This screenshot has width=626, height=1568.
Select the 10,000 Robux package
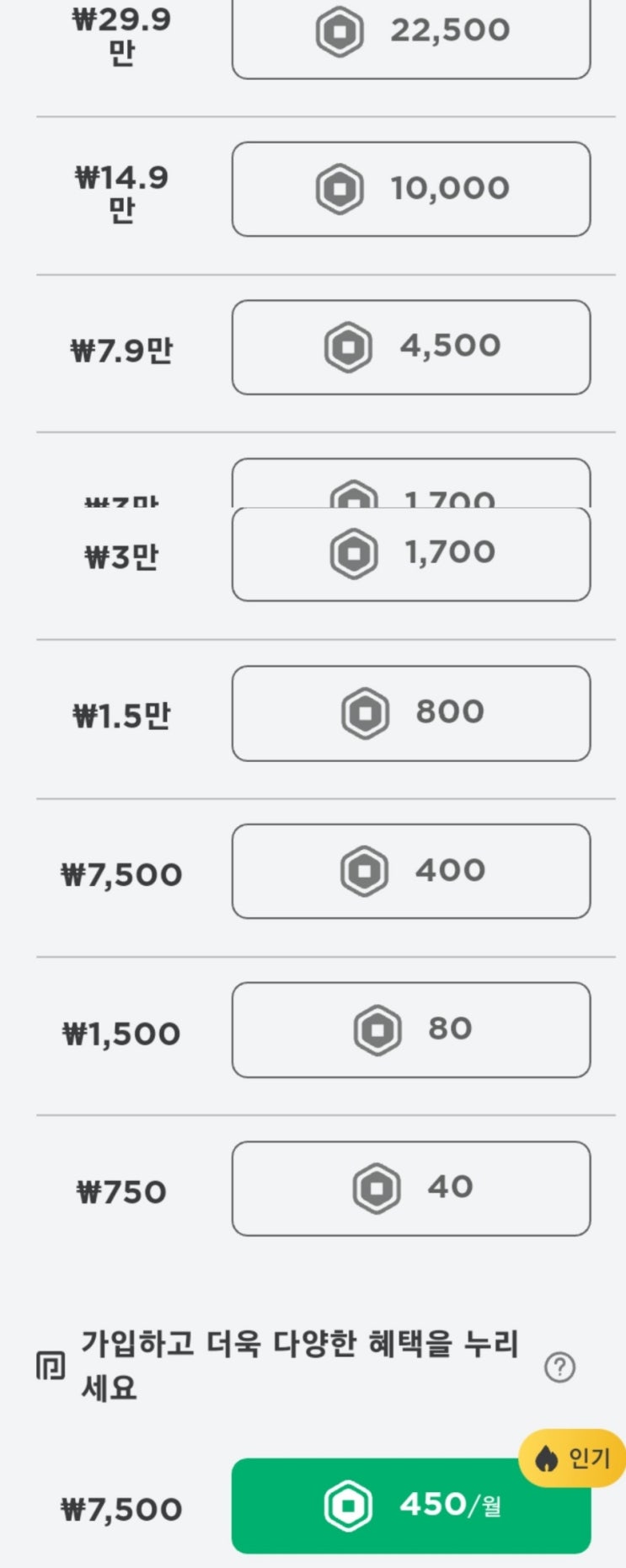(411, 189)
